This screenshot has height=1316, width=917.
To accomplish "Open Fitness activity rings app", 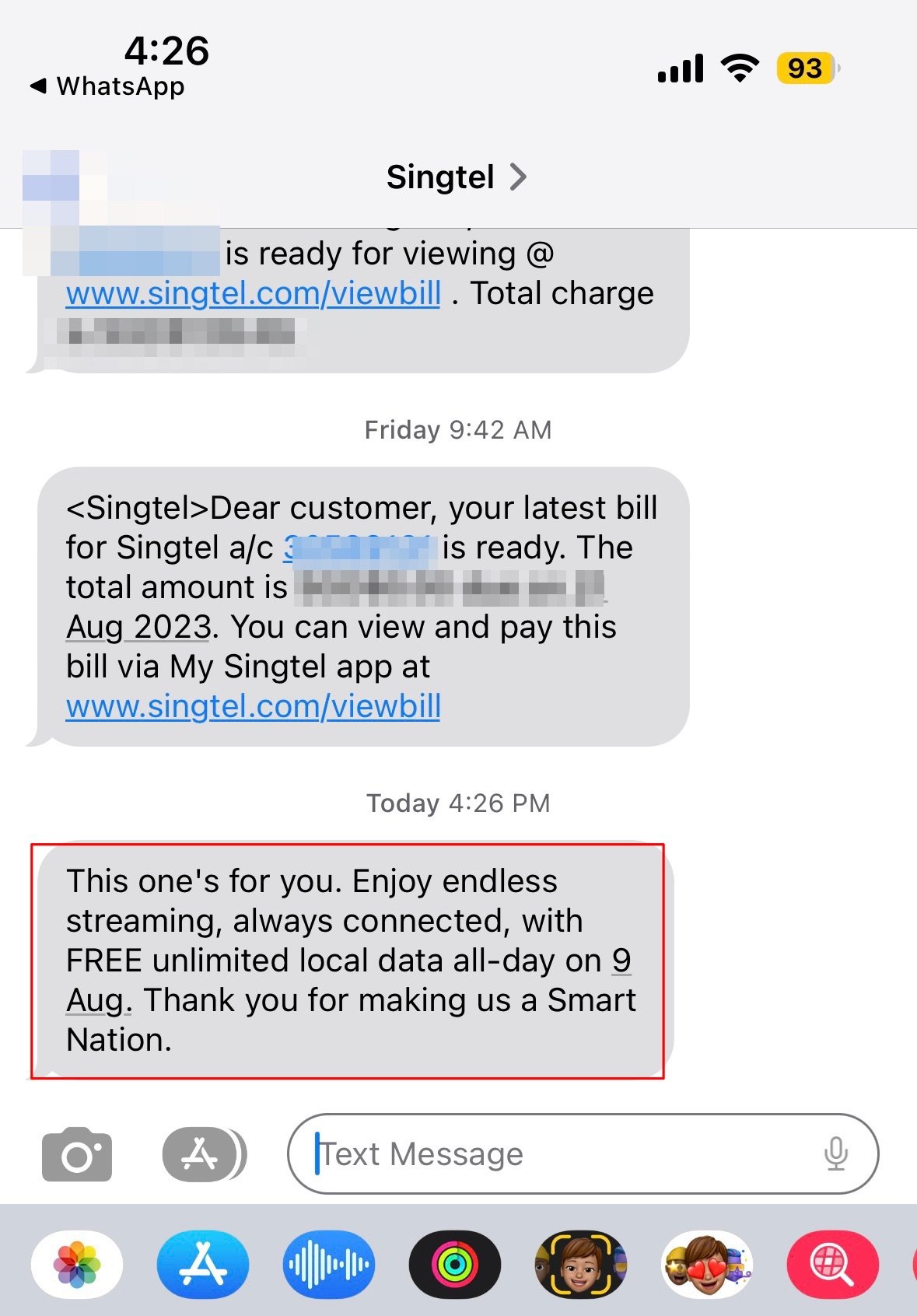I will 455,1265.
